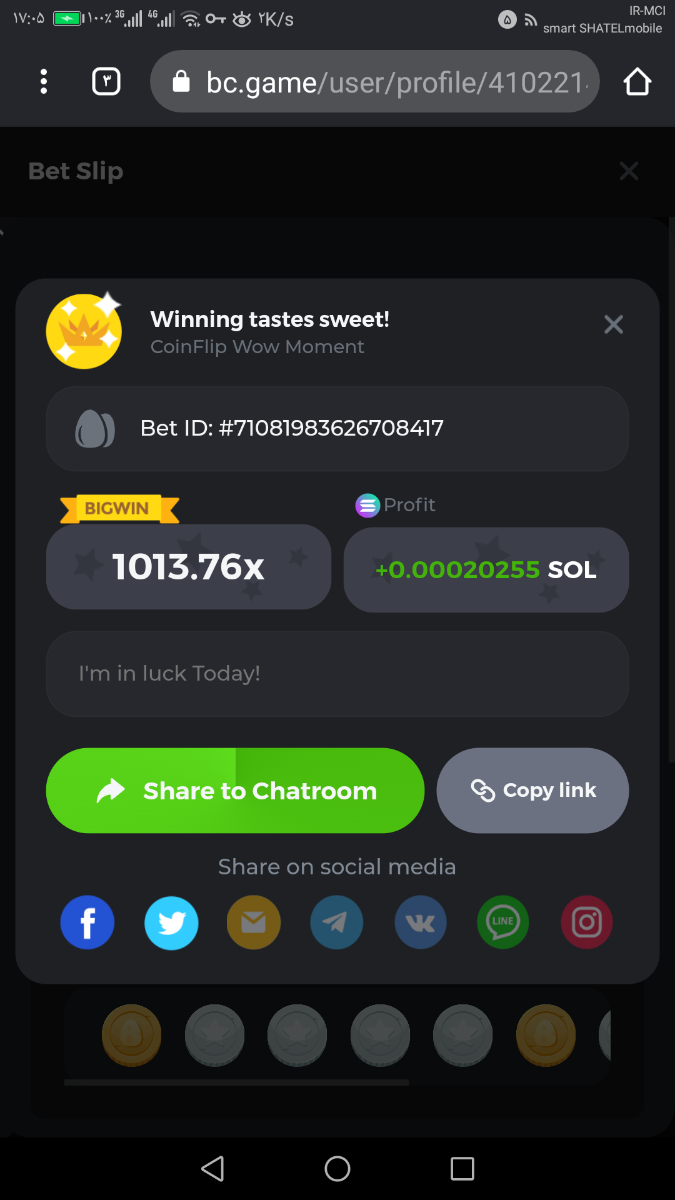Open the system recent apps view
The width and height of the screenshot is (675, 1200).
tap(462, 1168)
